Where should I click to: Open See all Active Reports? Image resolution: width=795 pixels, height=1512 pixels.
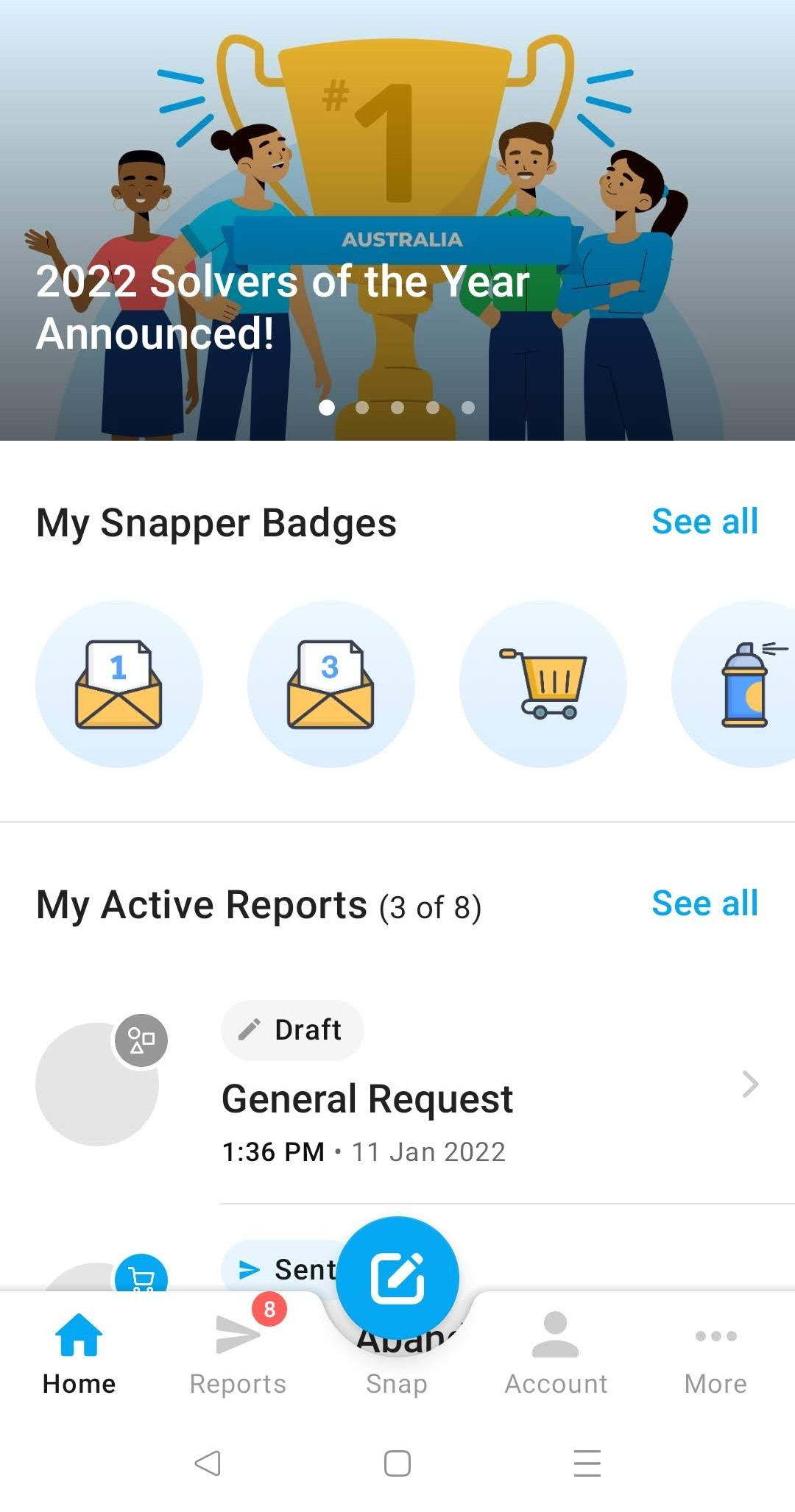704,904
